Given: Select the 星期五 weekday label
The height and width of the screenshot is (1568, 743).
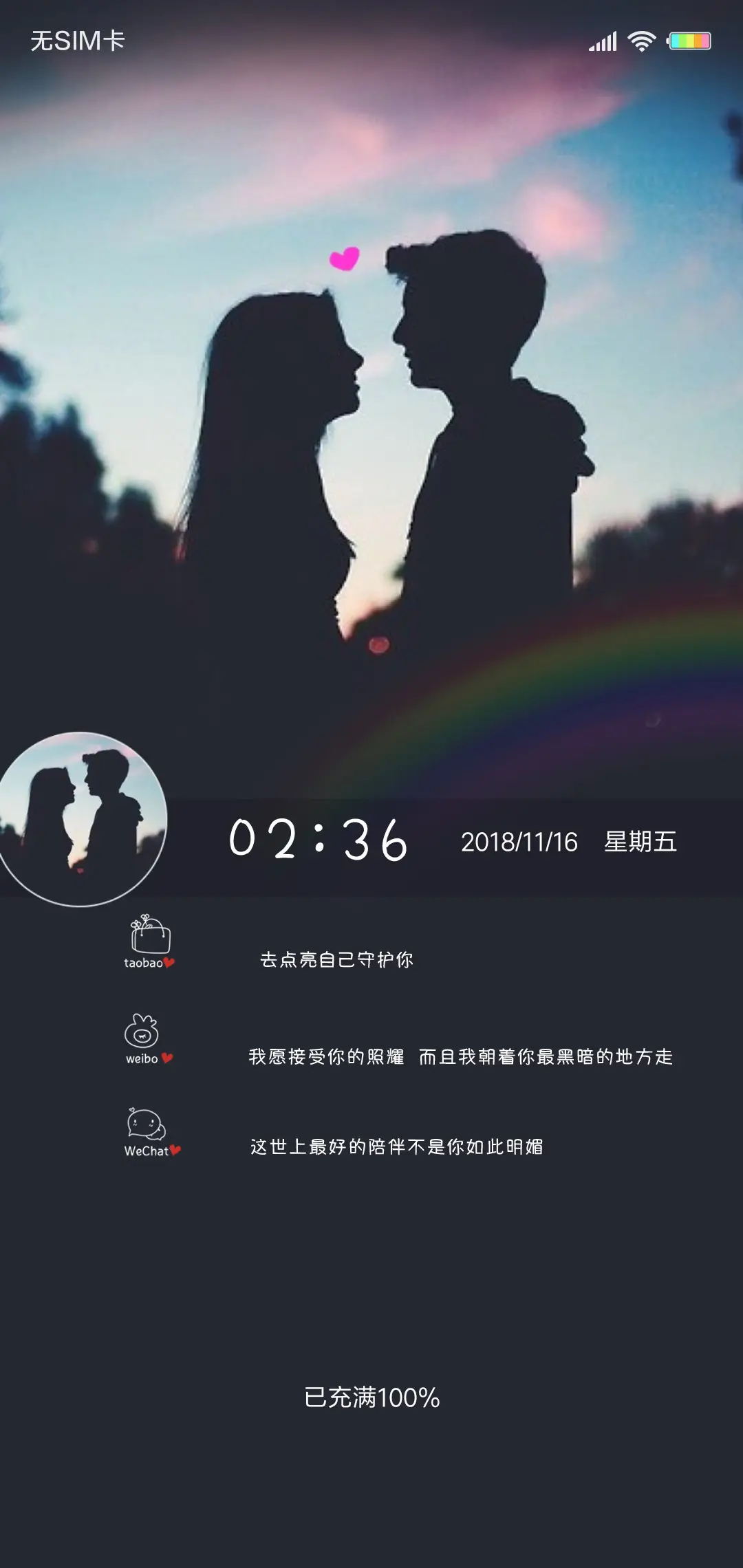Looking at the screenshot, I should [640, 843].
